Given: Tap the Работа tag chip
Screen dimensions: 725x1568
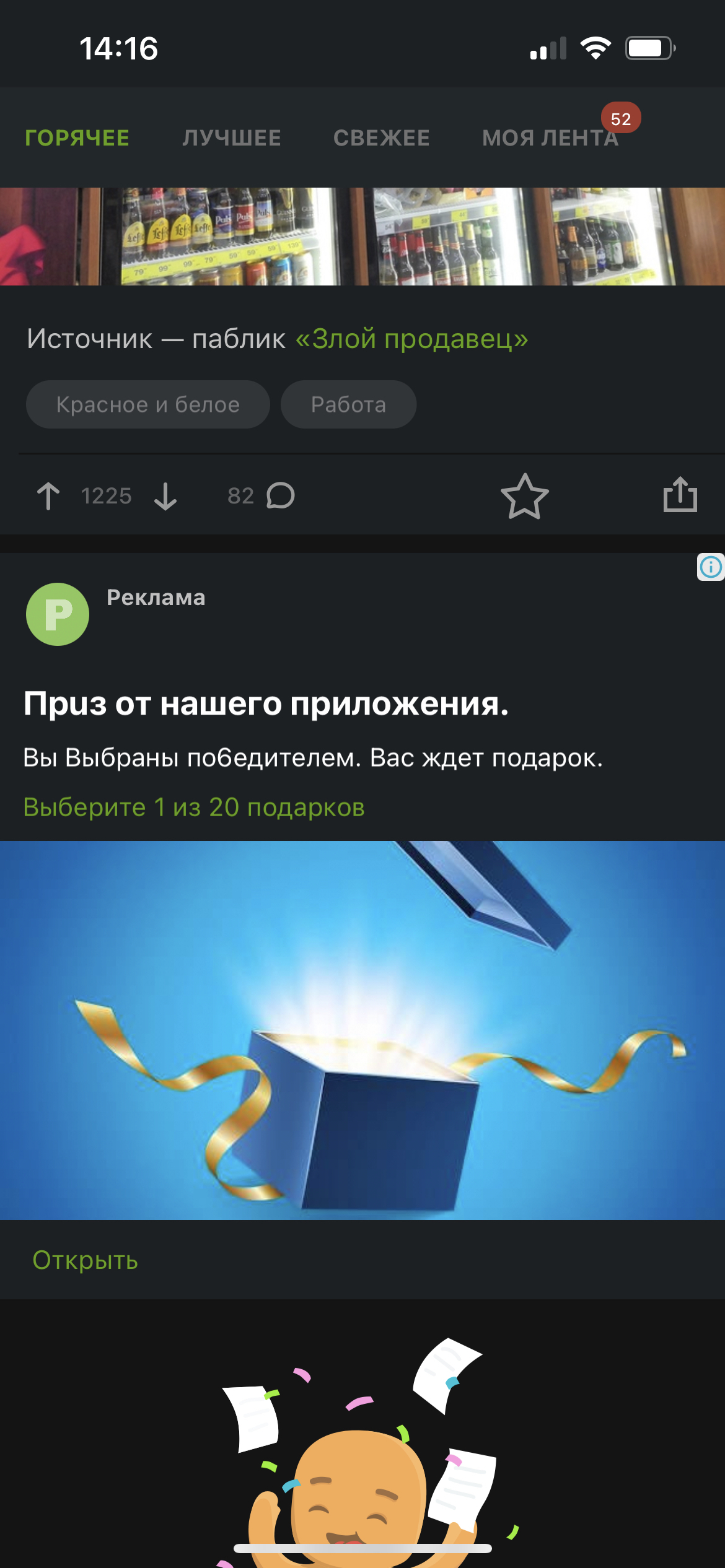Looking at the screenshot, I should [x=348, y=404].
